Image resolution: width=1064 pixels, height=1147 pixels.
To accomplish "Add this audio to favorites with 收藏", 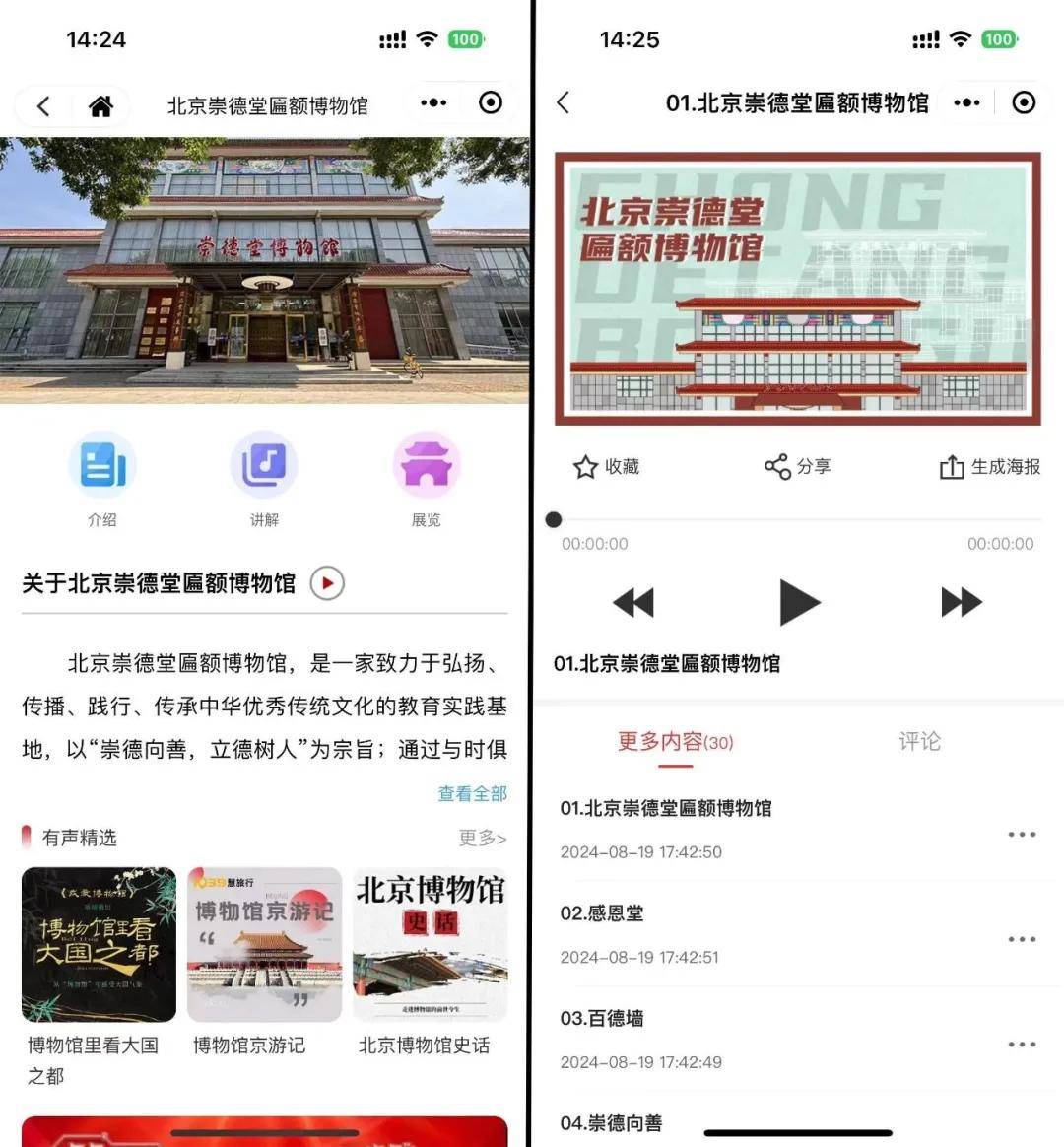I will click(607, 467).
